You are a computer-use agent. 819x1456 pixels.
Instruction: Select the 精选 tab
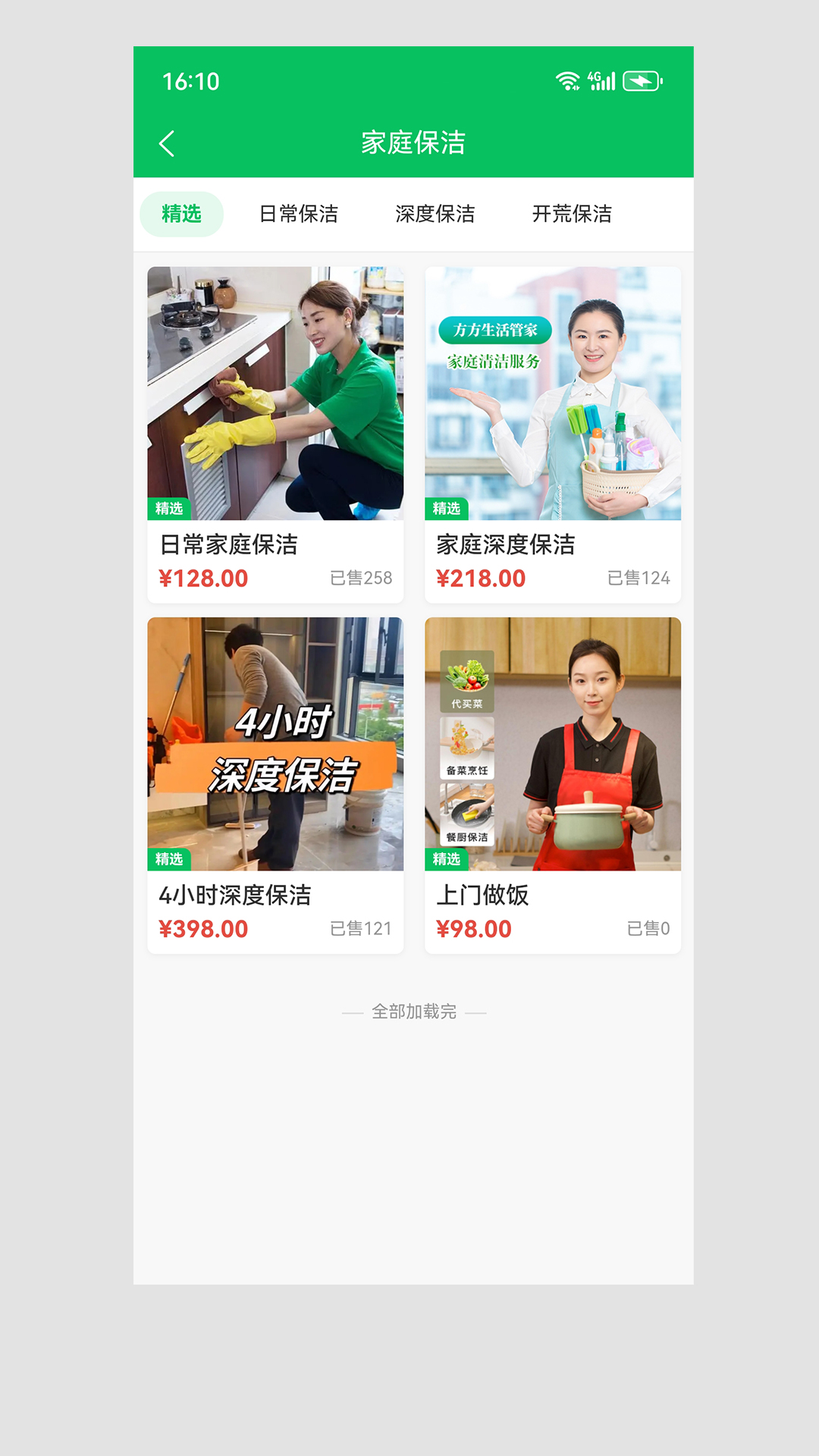[x=181, y=214]
